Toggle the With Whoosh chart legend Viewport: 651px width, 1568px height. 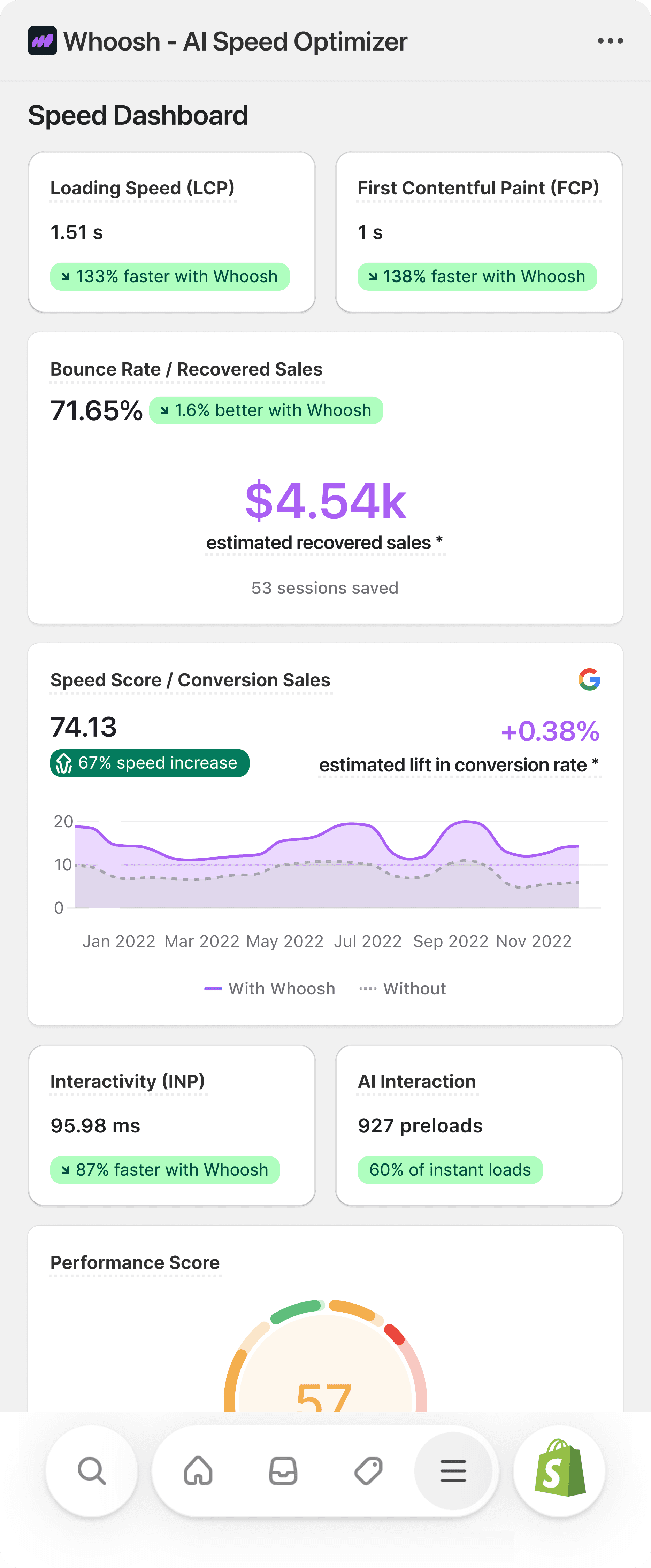point(270,989)
